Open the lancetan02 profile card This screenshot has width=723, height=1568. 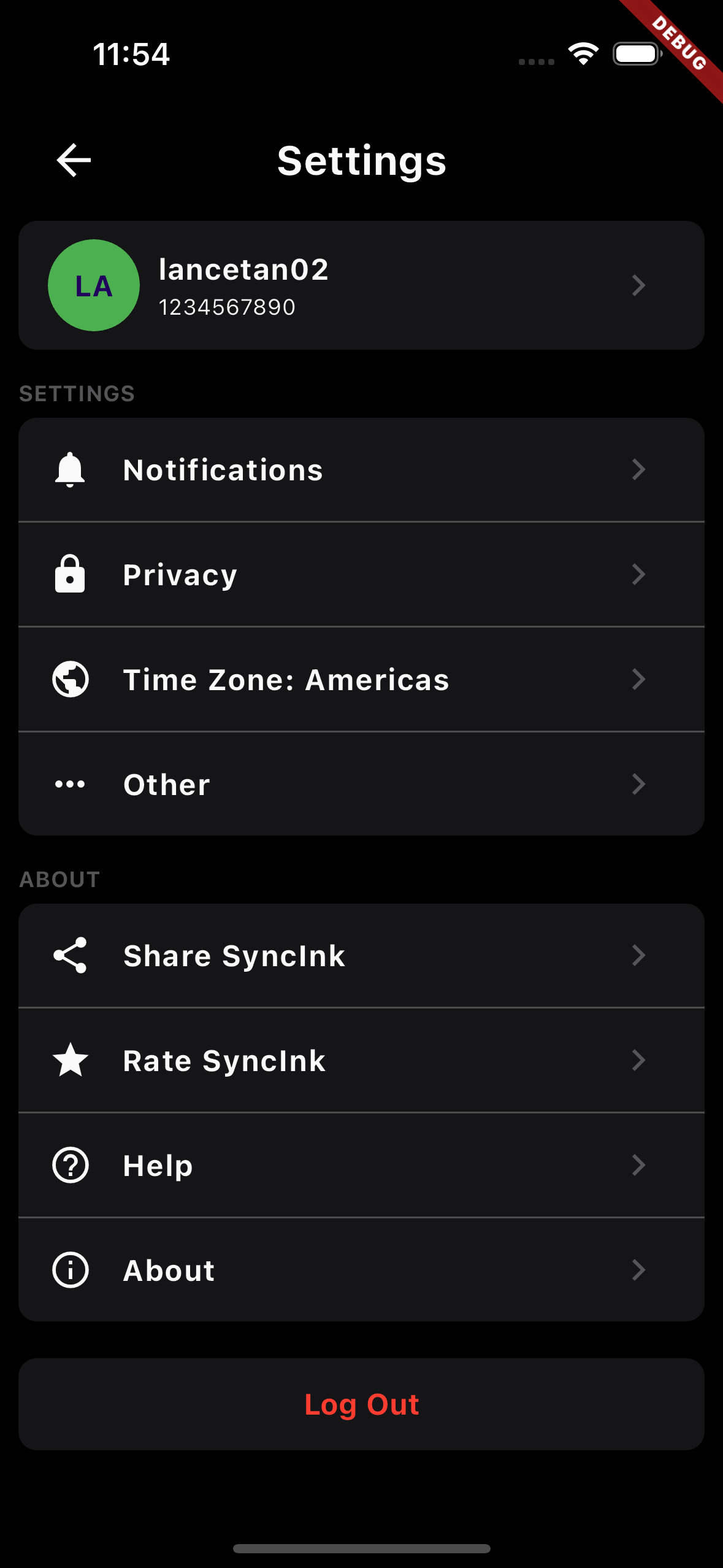[x=361, y=285]
